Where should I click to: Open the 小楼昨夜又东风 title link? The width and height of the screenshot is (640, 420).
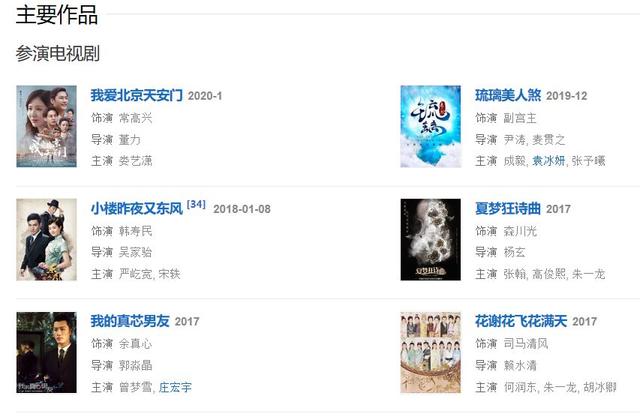click(x=136, y=209)
